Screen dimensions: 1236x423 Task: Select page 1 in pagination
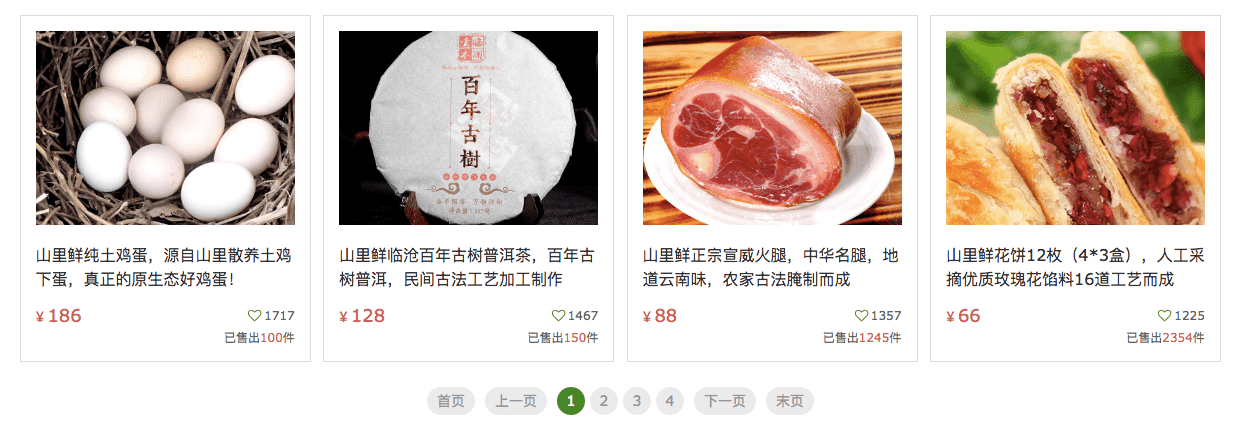pos(571,402)
